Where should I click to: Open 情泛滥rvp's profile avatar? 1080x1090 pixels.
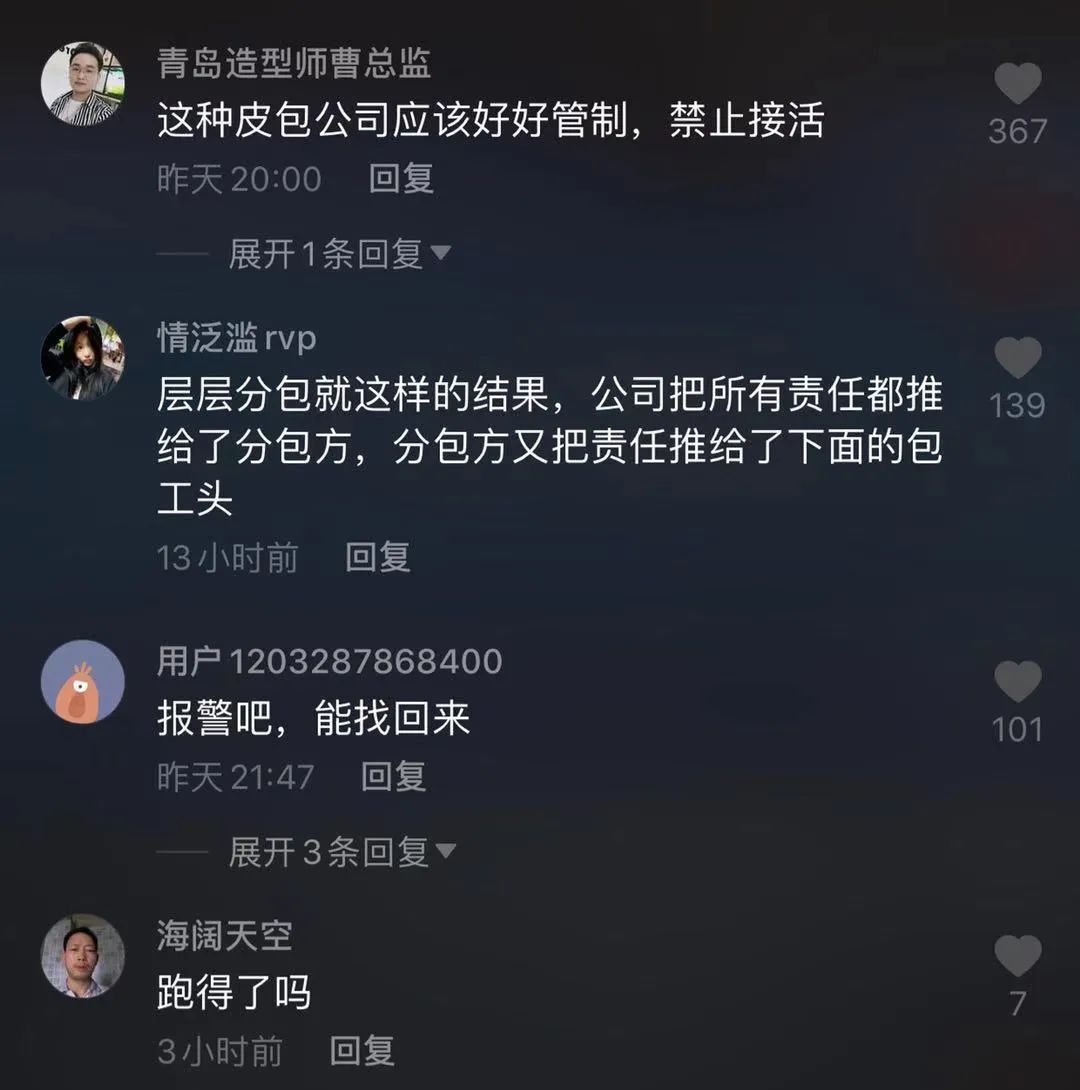pos(82,358)
